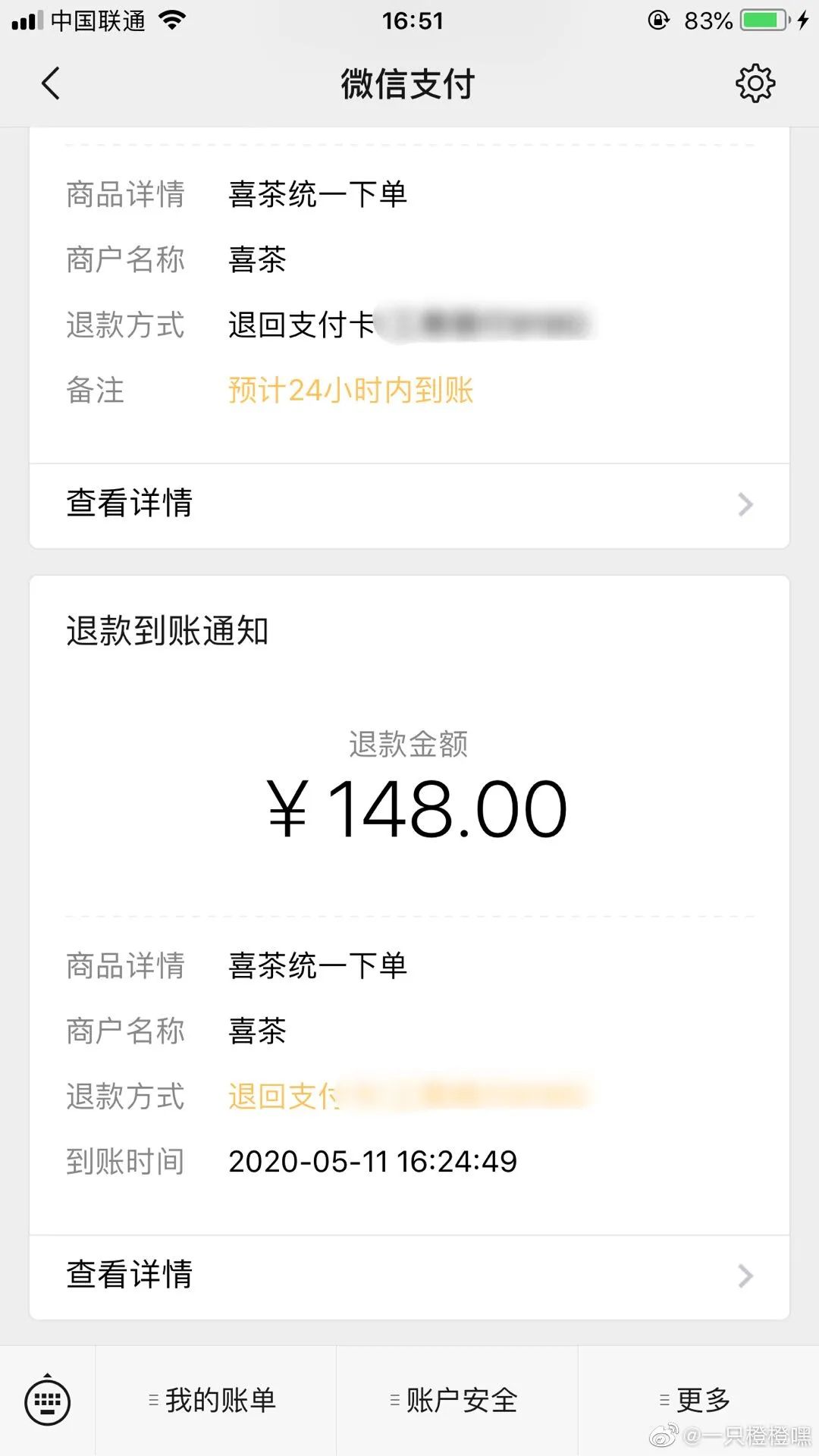The image size is (819, 1456).
Task: Go back from WeChat Pay screen
Action: (x=51, y=83)
